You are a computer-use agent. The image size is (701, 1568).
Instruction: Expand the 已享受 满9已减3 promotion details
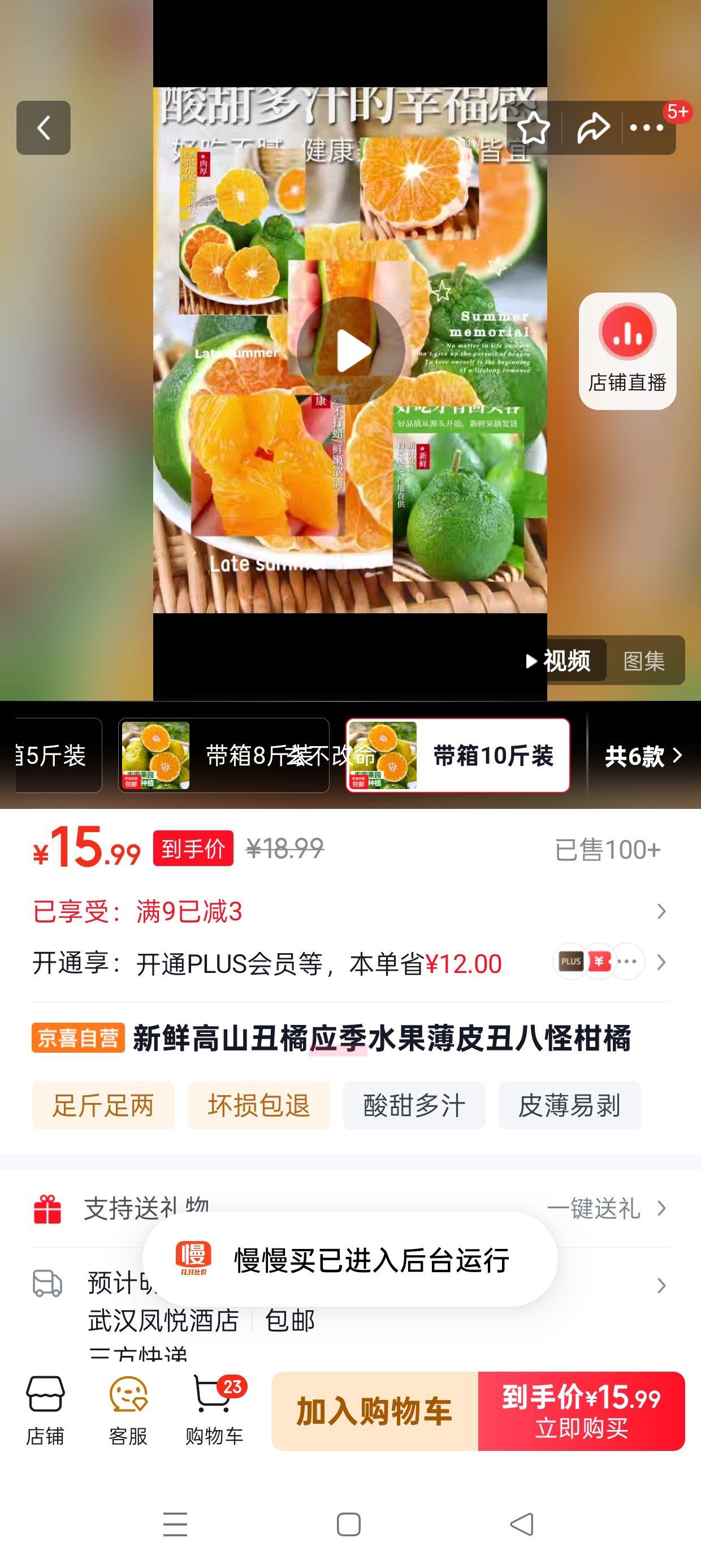pos(350,911)
